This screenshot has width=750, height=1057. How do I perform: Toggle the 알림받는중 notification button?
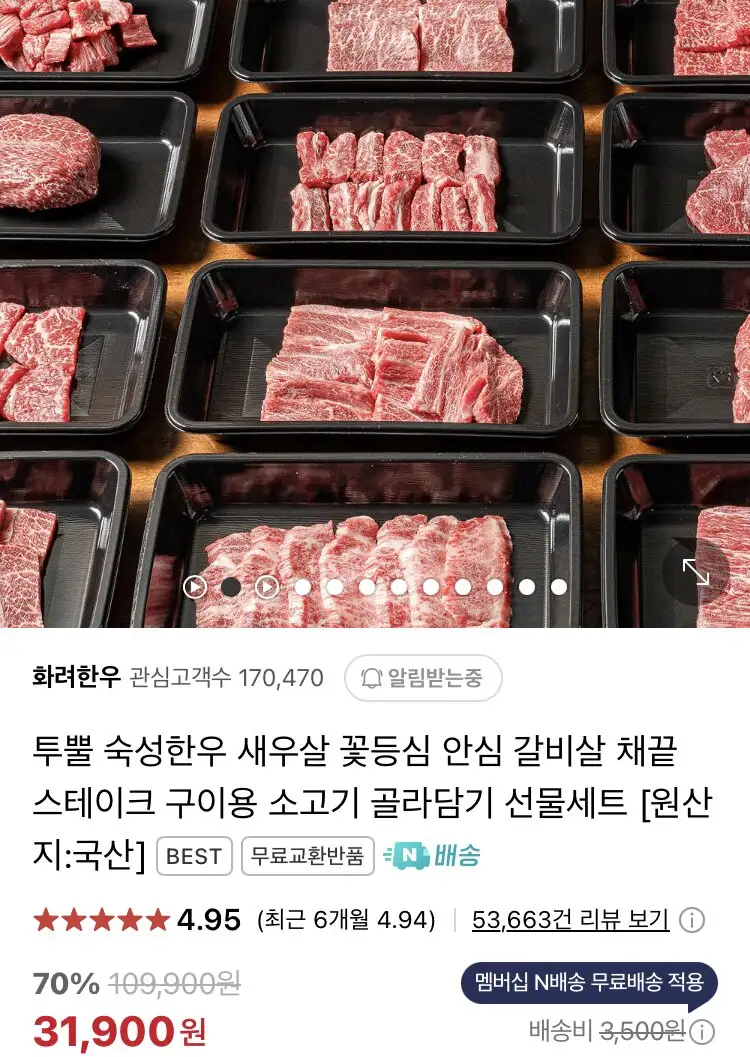(423, 679)
